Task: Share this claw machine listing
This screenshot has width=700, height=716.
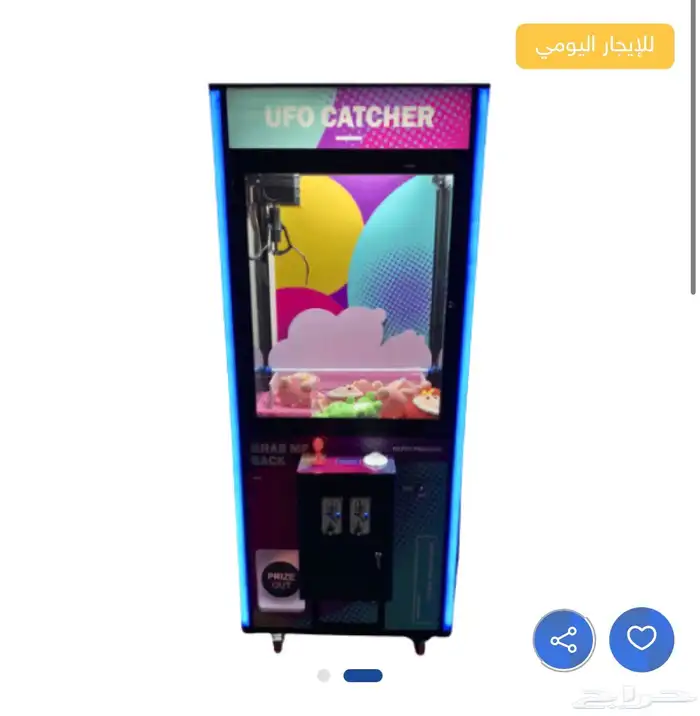Action: tap(564, 639)
